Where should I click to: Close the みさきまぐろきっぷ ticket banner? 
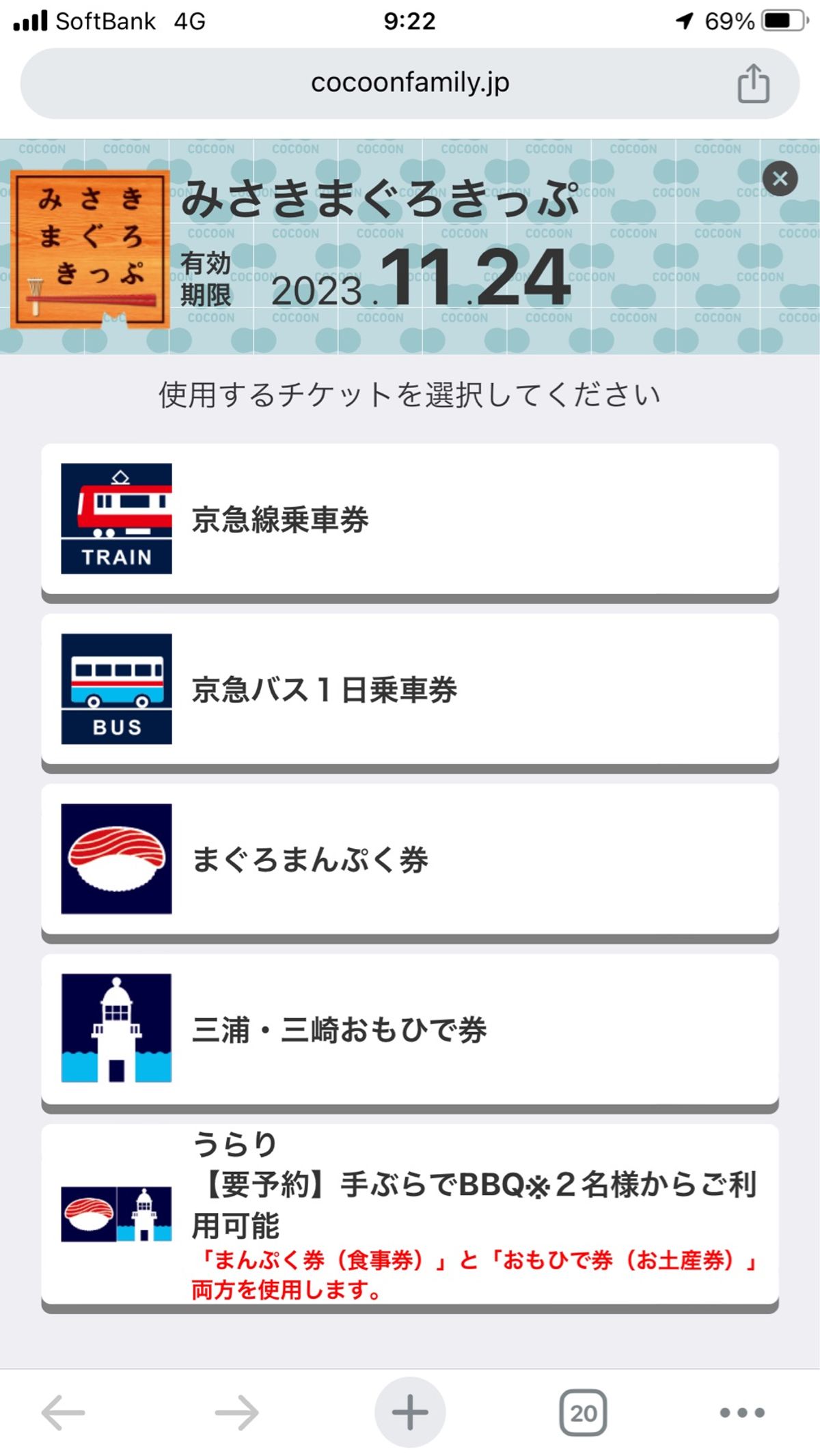point(780,179)
